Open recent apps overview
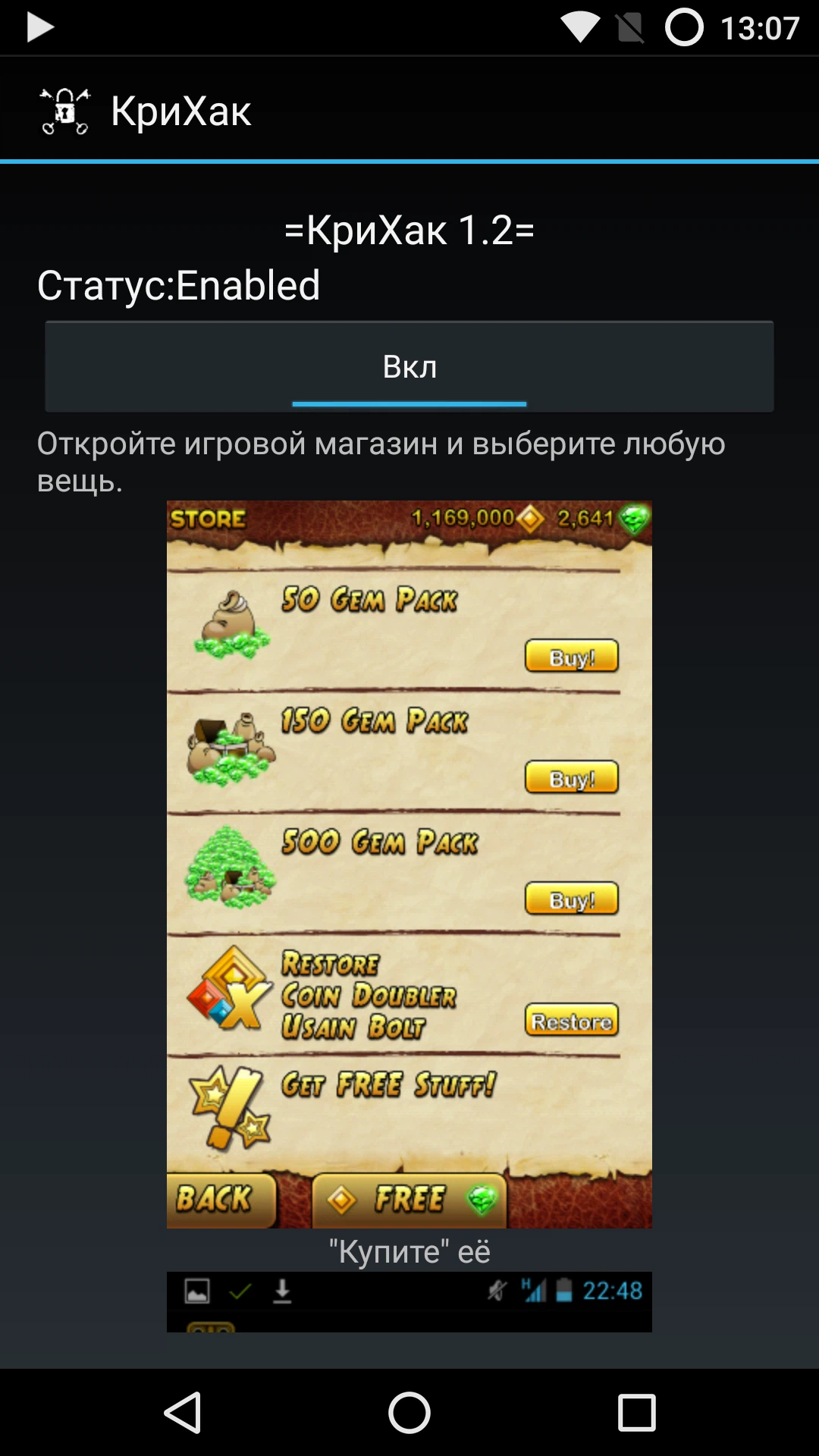Image resolution: width=819 pixels, height=1456 pixels. 636,1413
